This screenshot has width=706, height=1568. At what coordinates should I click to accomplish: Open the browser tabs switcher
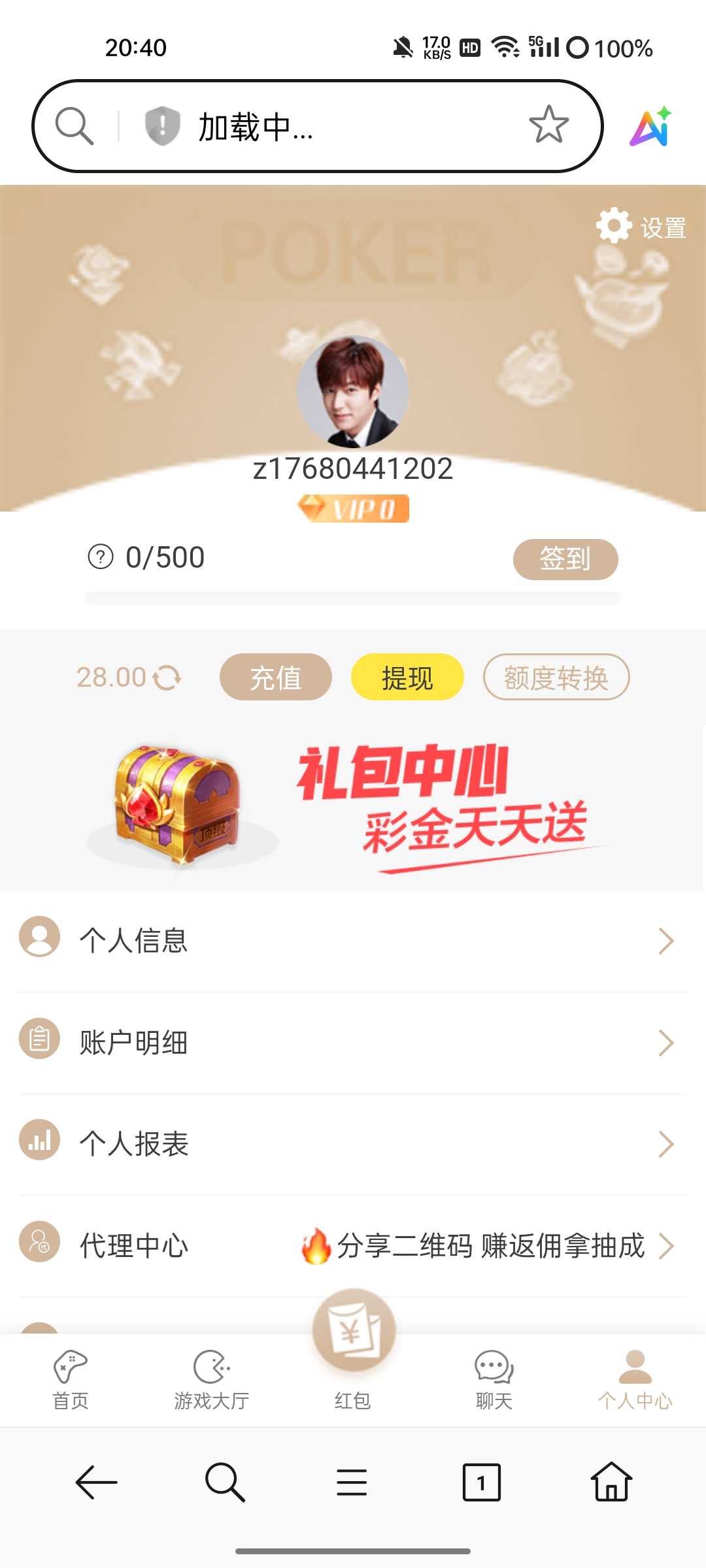click(x=481, y=1482)
